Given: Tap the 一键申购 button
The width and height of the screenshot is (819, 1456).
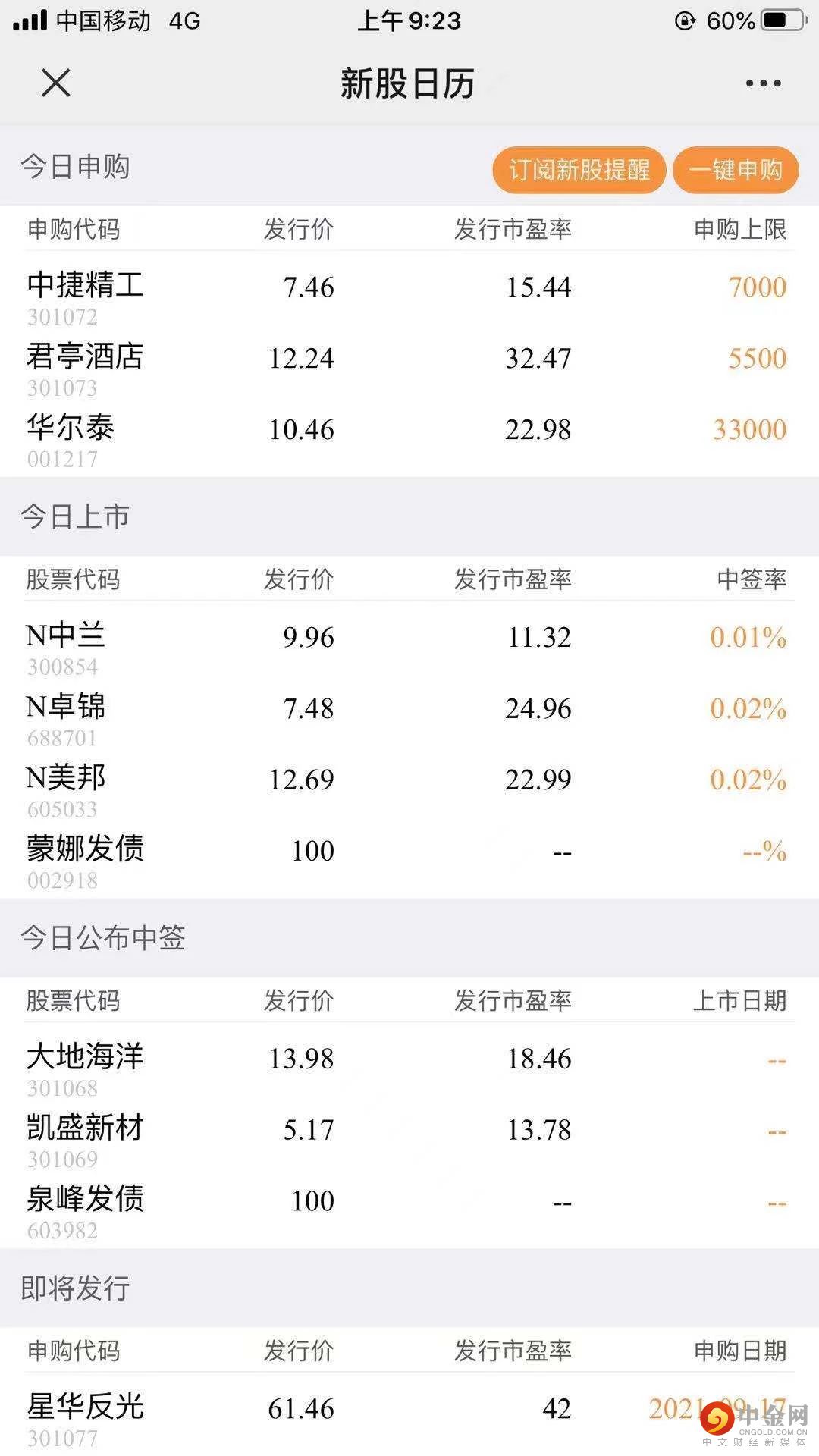Looking at the screenshot, I should (735, 170).
